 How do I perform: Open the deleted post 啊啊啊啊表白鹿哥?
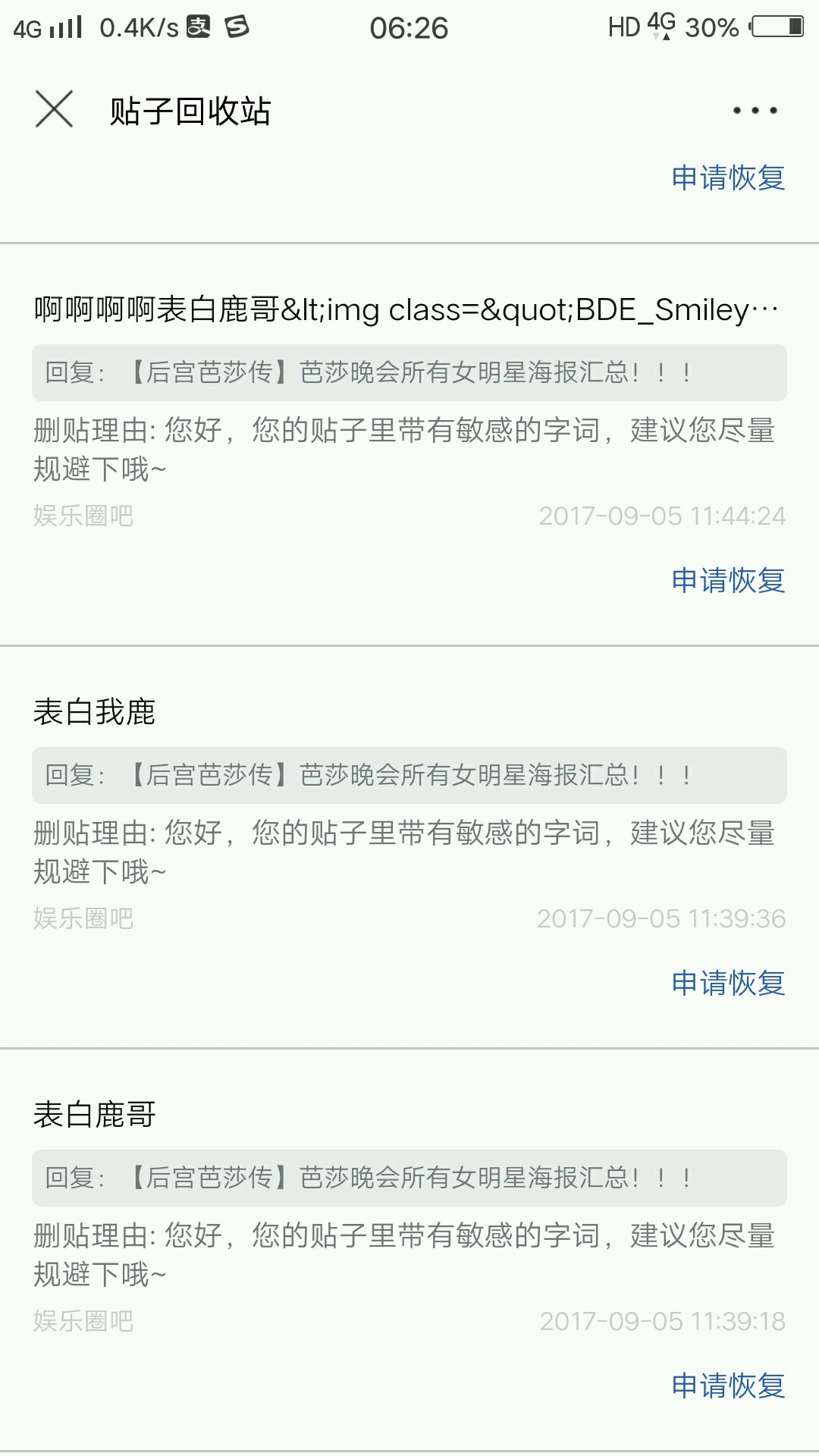406,310
